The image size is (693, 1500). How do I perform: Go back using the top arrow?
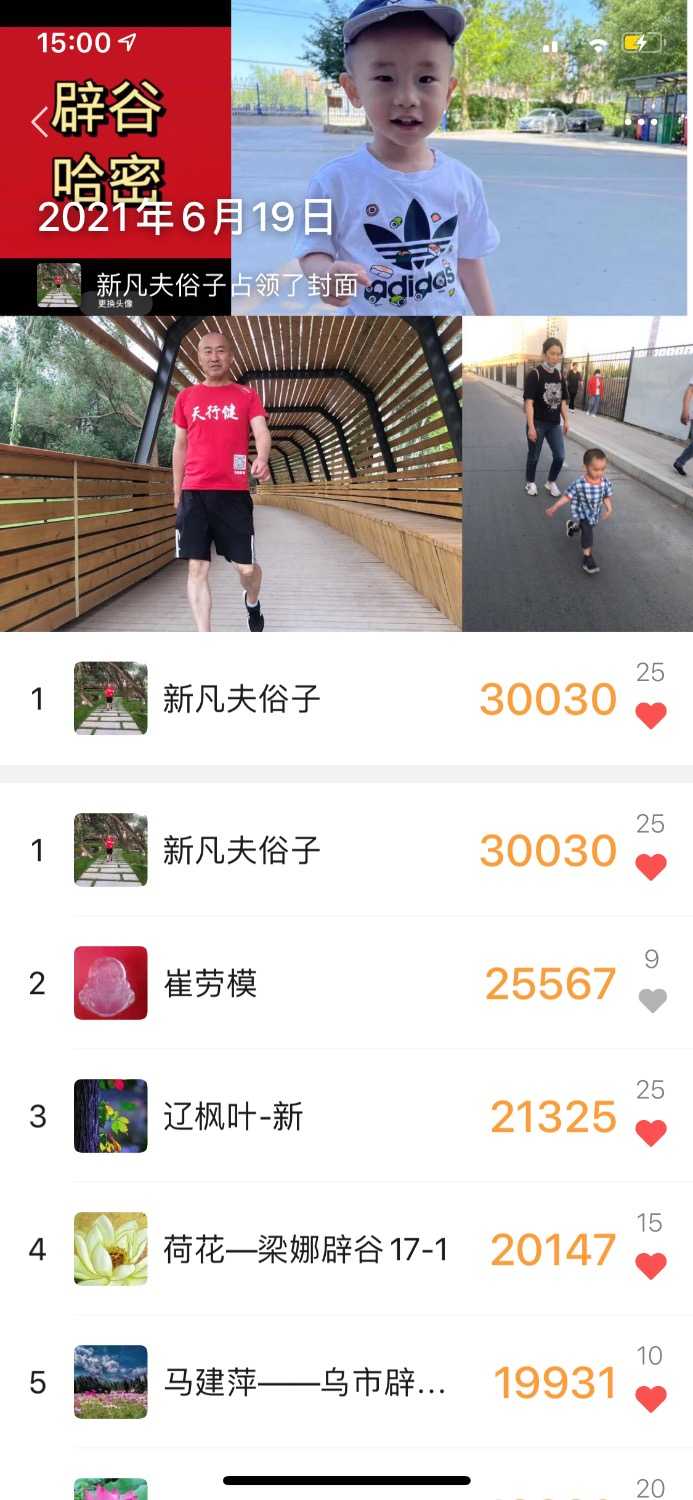[x=40, y=122]
